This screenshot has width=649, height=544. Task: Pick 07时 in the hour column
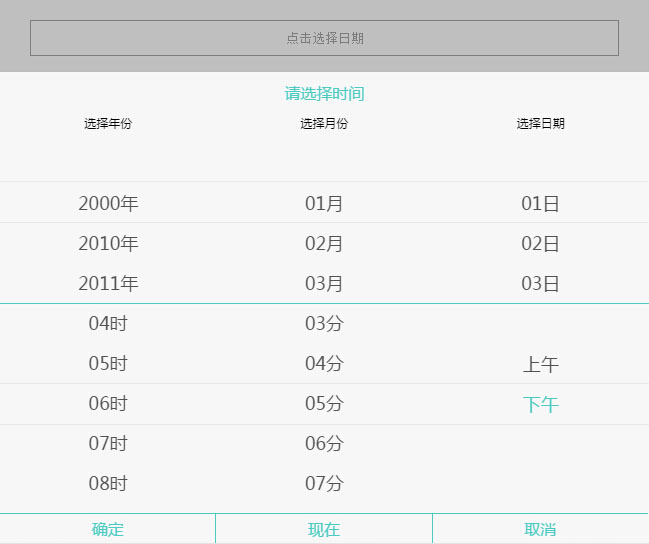pyautogui.click(x=108, y=444)
